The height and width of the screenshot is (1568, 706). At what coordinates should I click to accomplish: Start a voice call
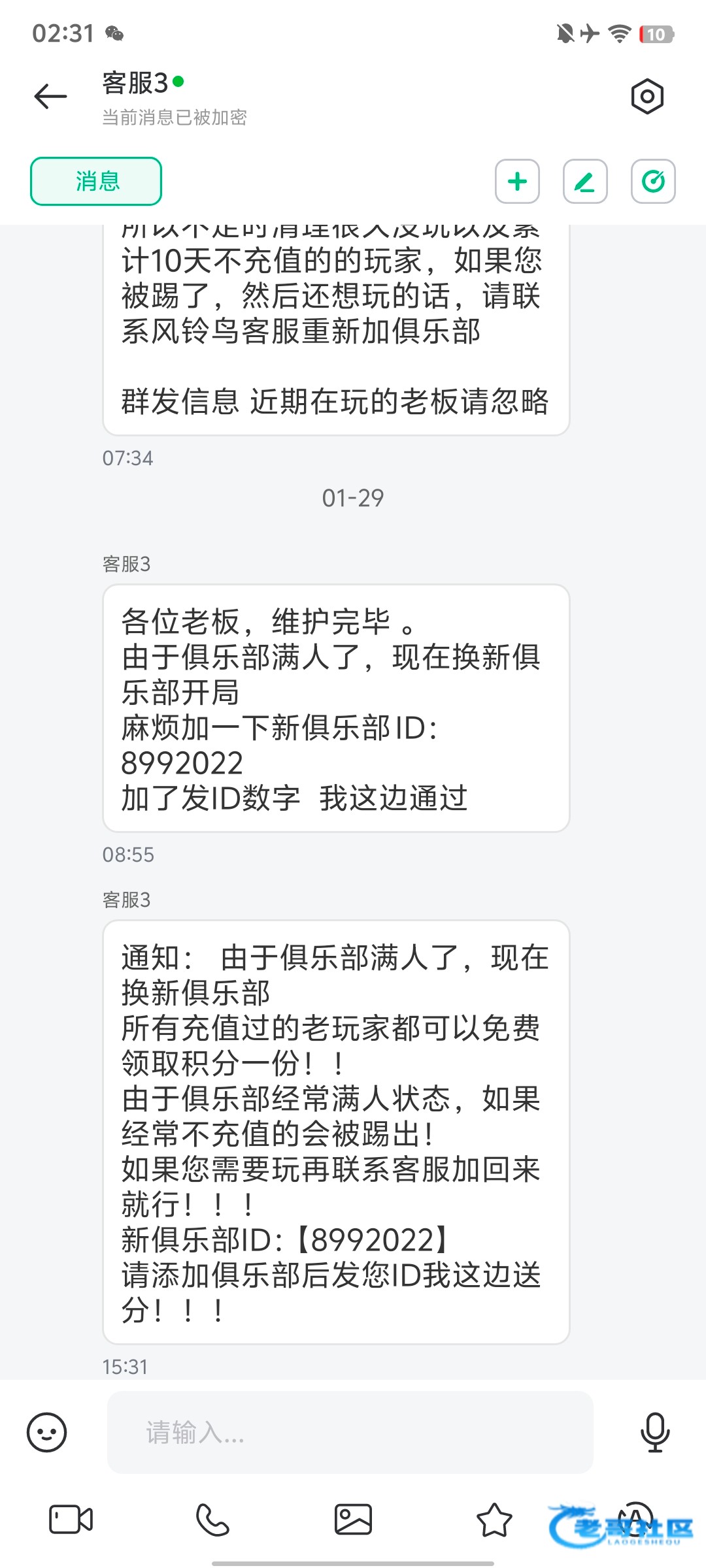point(212,1520)
